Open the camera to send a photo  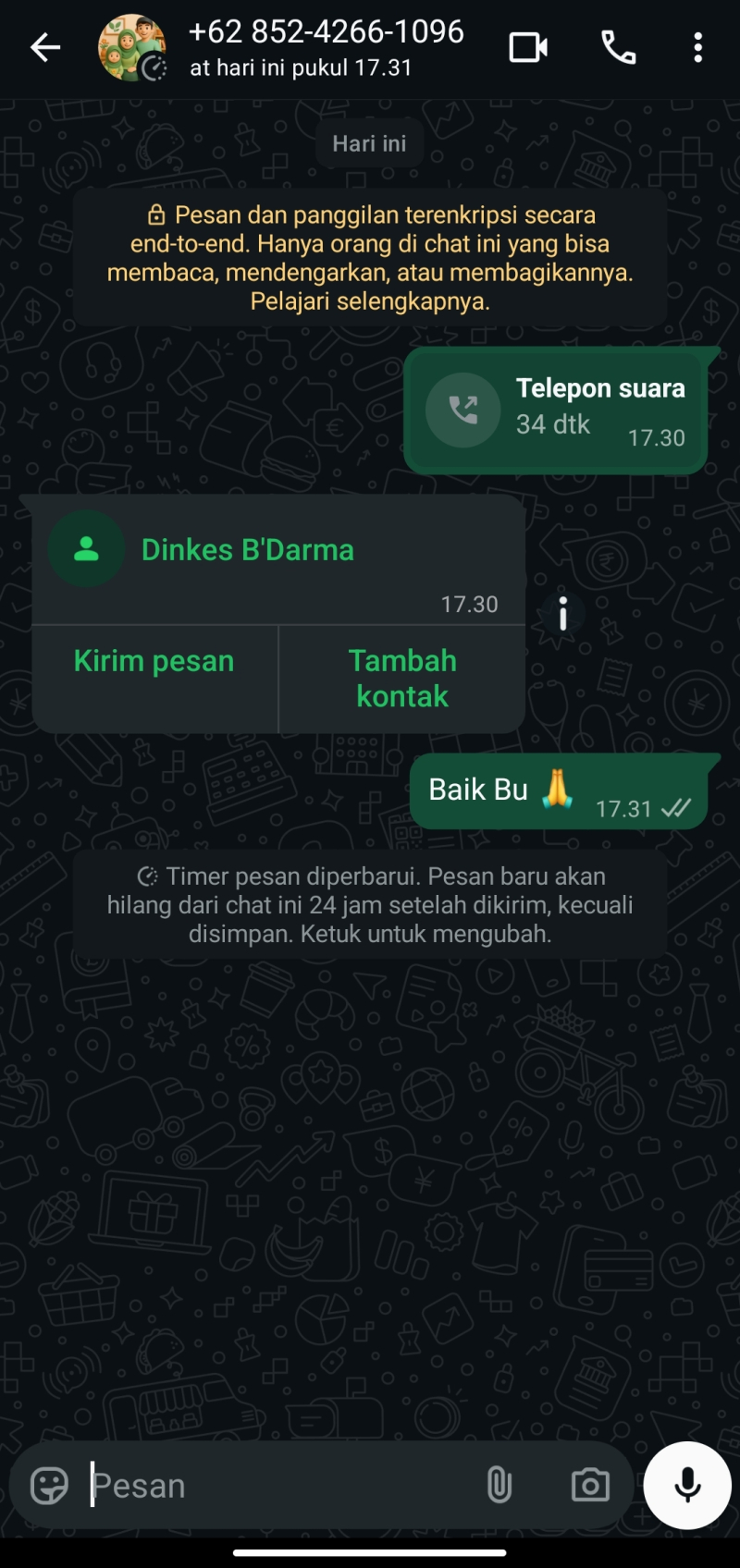(590, 1486)
